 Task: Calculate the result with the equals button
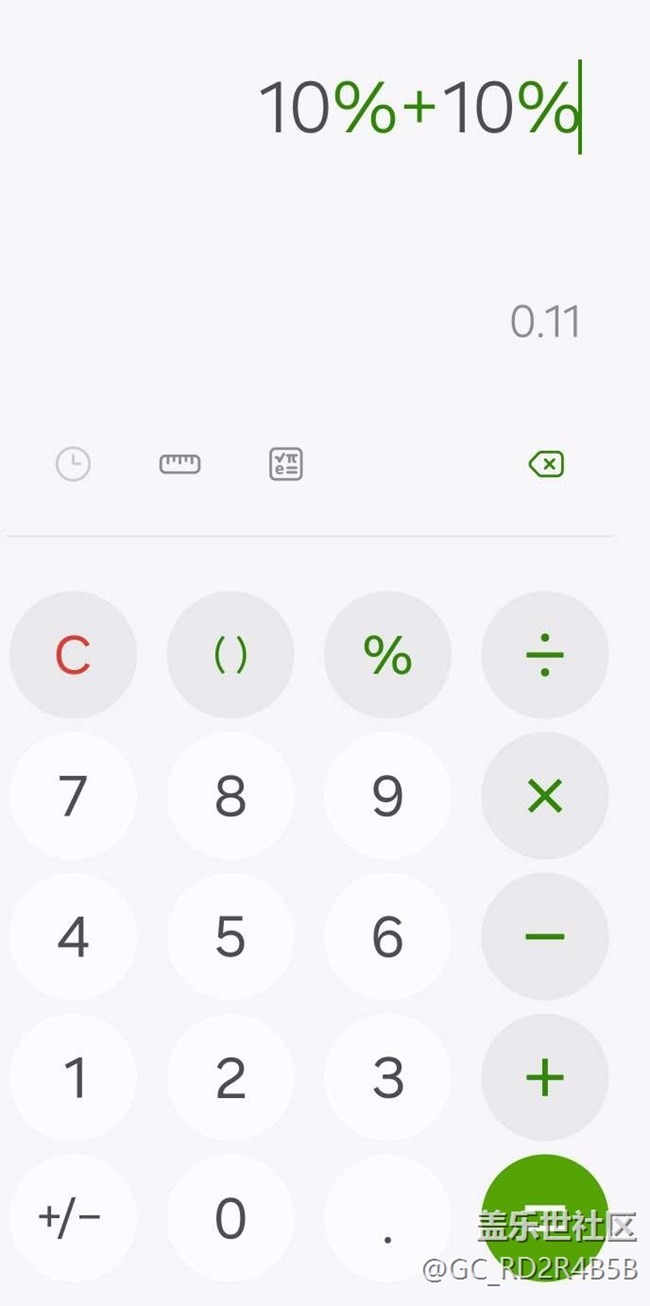coord(545,1218)
